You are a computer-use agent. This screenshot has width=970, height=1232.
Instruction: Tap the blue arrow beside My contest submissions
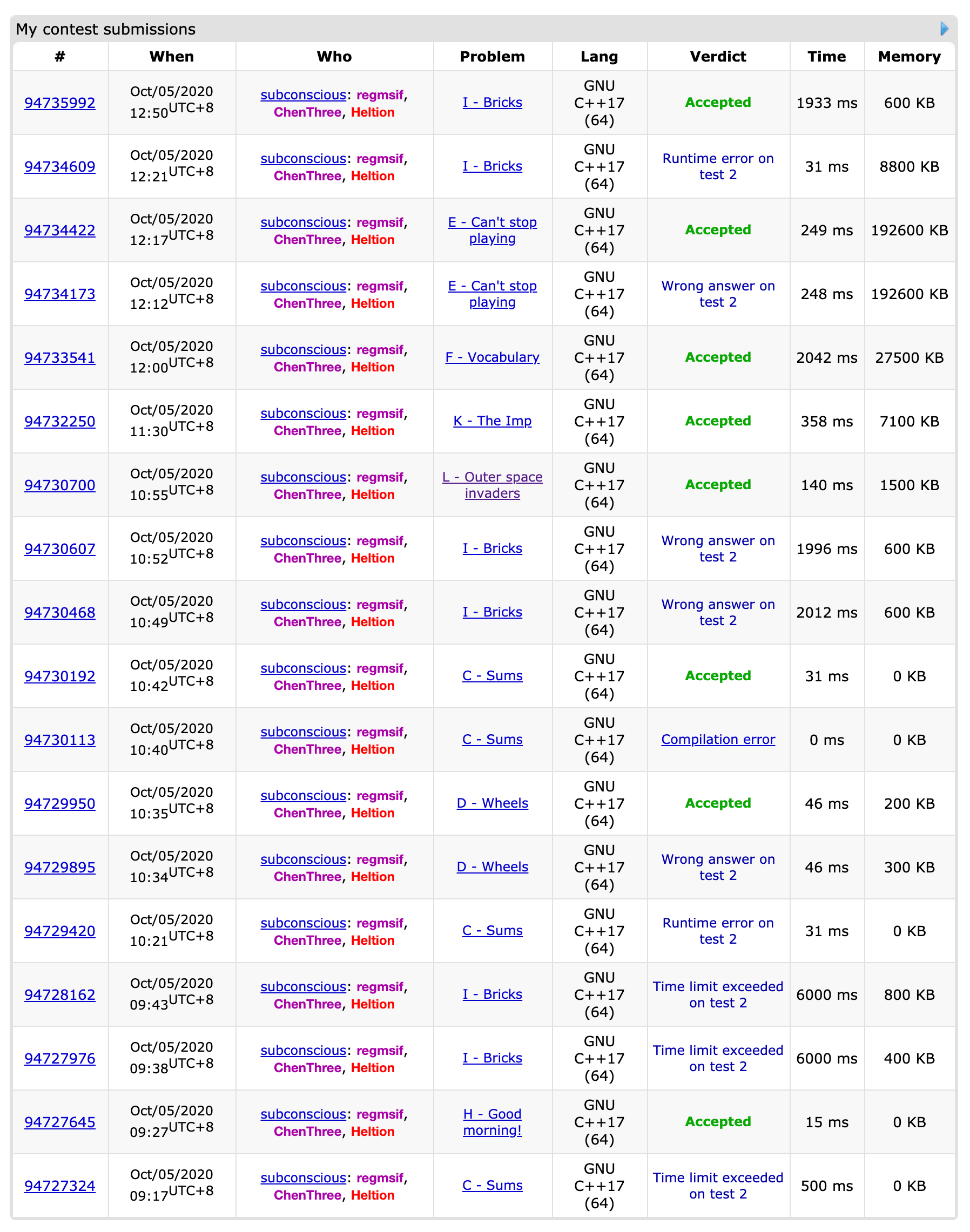tap(944, 29)
